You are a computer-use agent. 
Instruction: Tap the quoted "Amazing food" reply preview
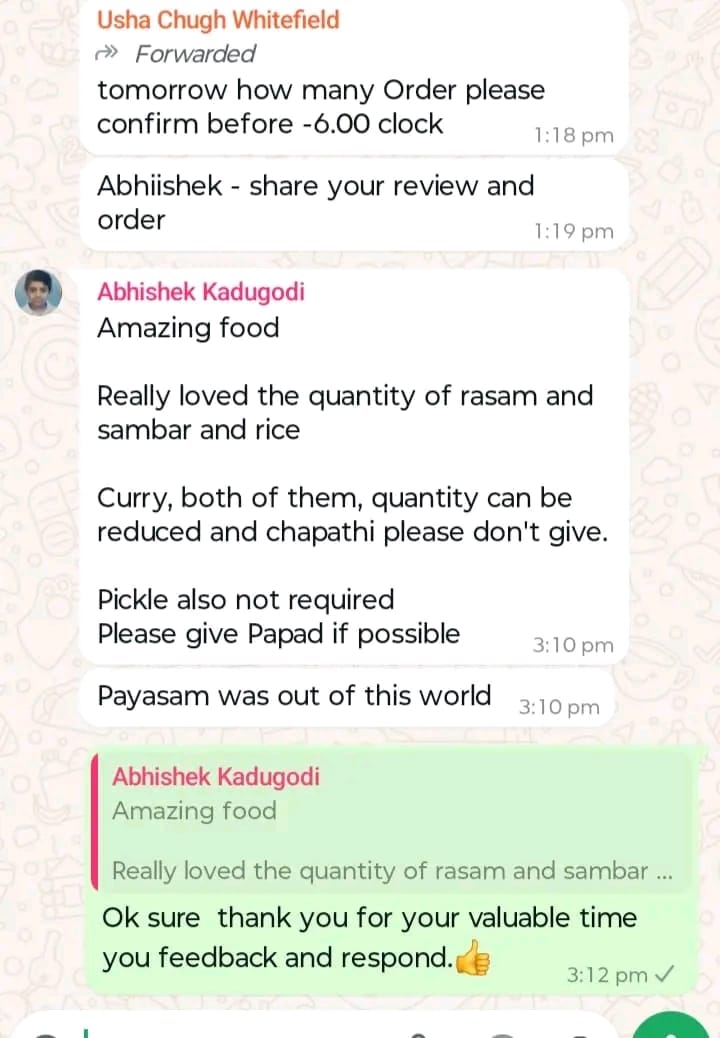tap(390, 822)
